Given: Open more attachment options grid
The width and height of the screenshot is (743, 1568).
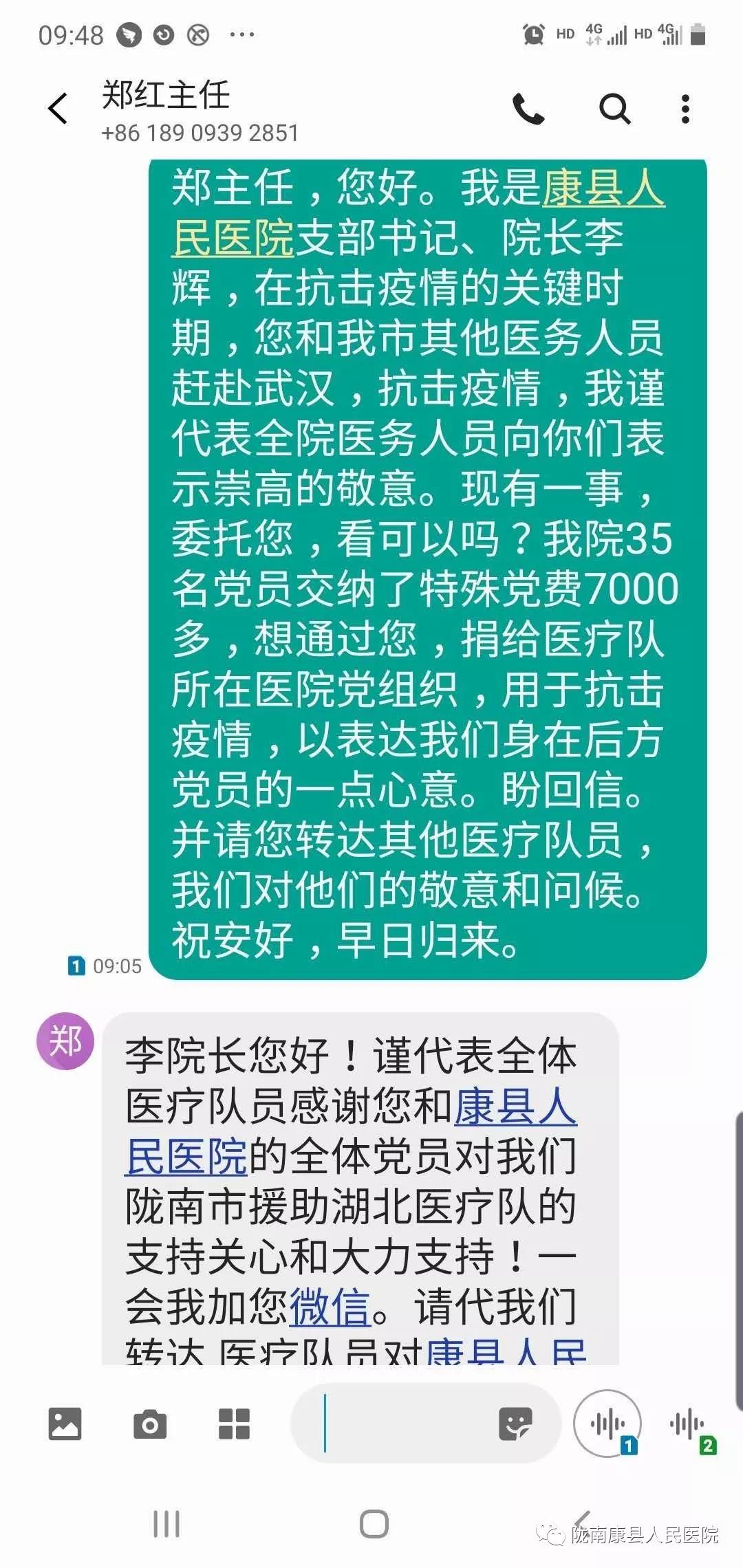Looking at the screenshot, I should pyautogui.click(x=234, y=1424).
